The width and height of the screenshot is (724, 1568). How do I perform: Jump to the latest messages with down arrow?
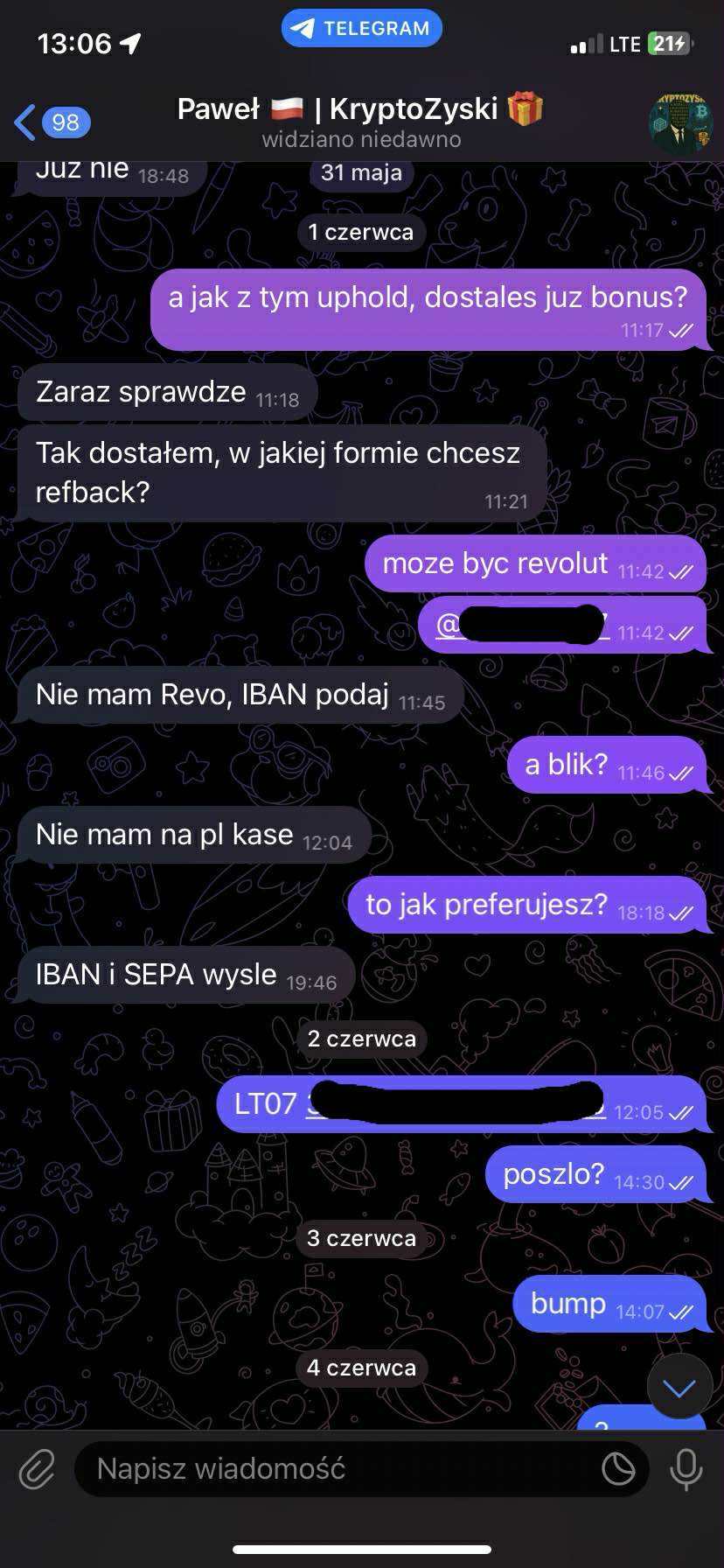679,1387
